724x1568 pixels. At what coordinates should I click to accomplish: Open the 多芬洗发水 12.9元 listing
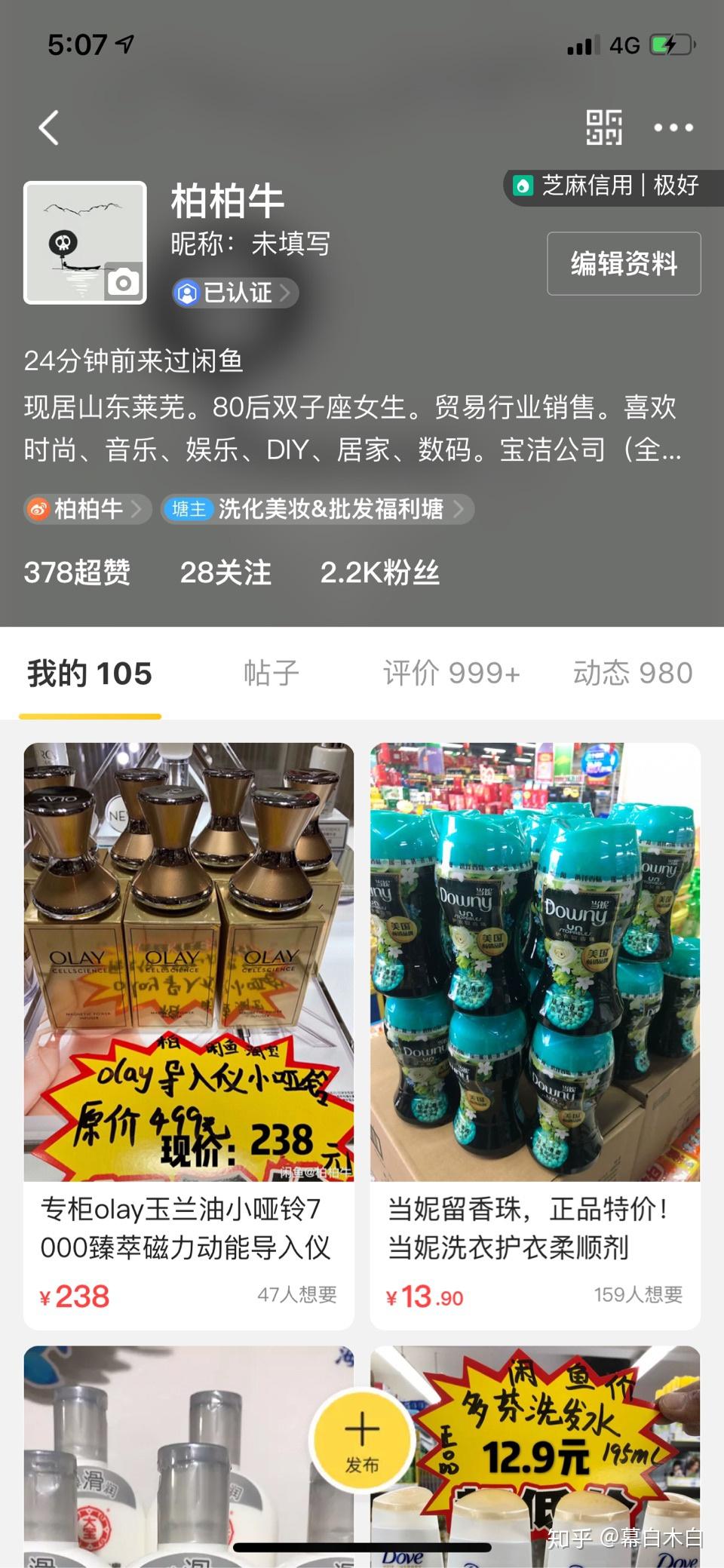point(535,1456)
